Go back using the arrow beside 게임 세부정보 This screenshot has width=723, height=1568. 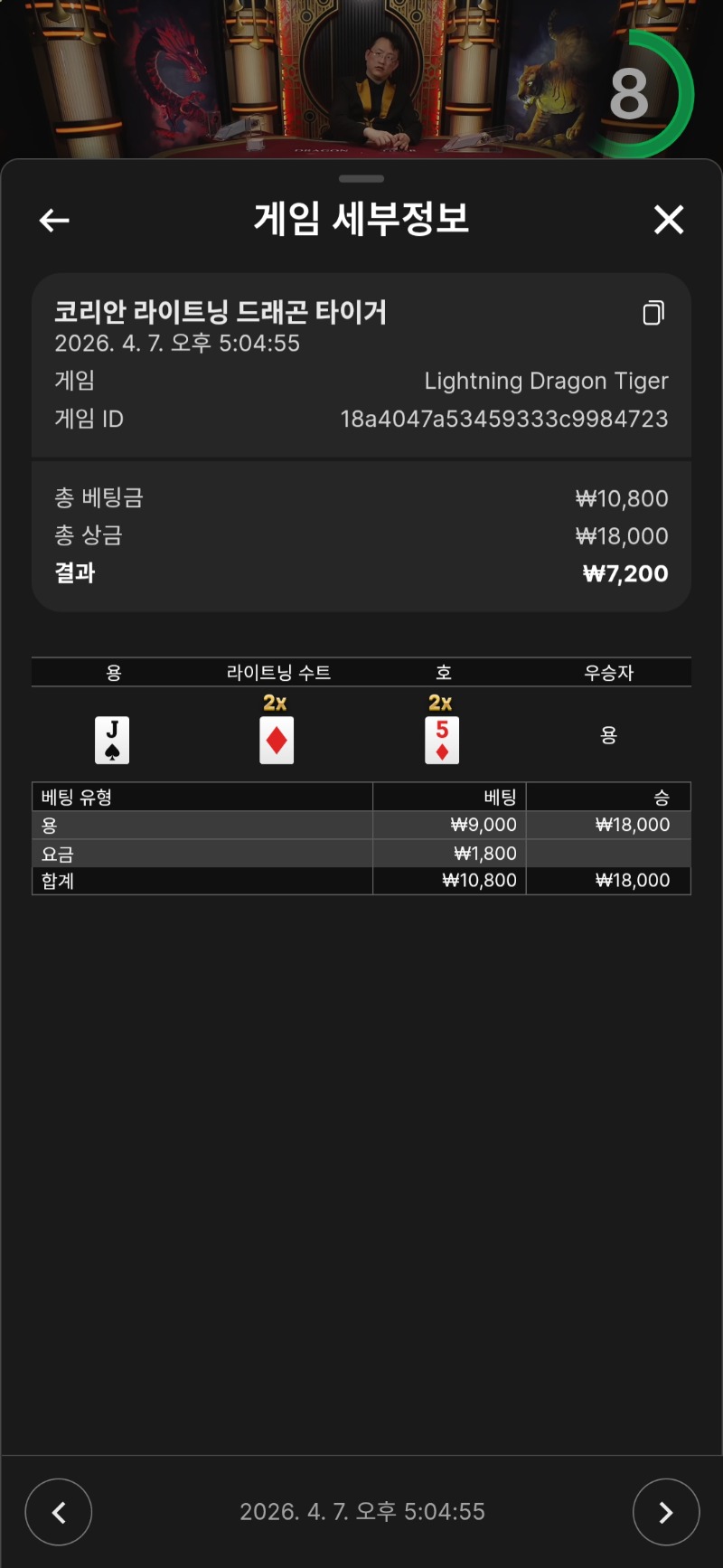point(54,220)
